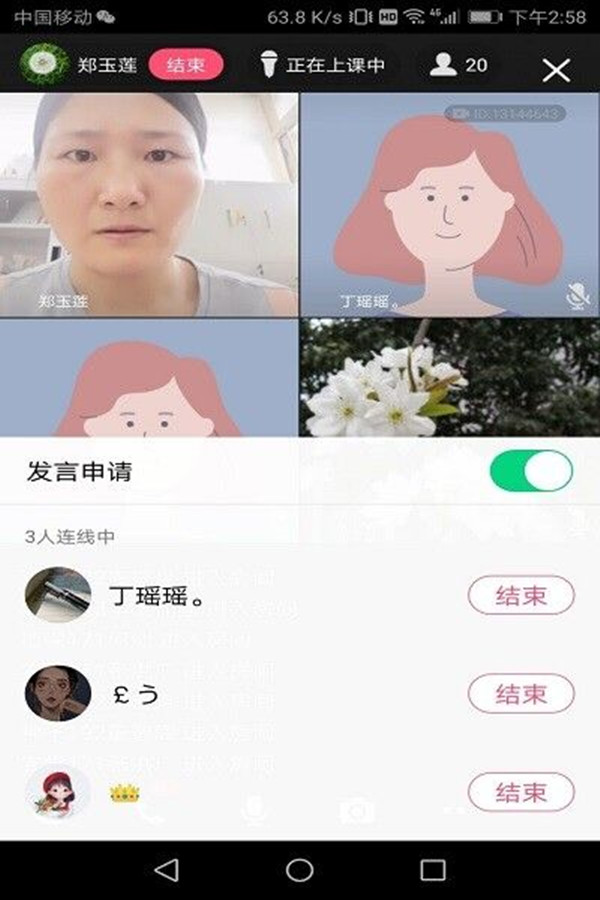The width and height of the screenshot is (600, 900).
Task: Open the participant count showing 20
Action: [459, 66]
